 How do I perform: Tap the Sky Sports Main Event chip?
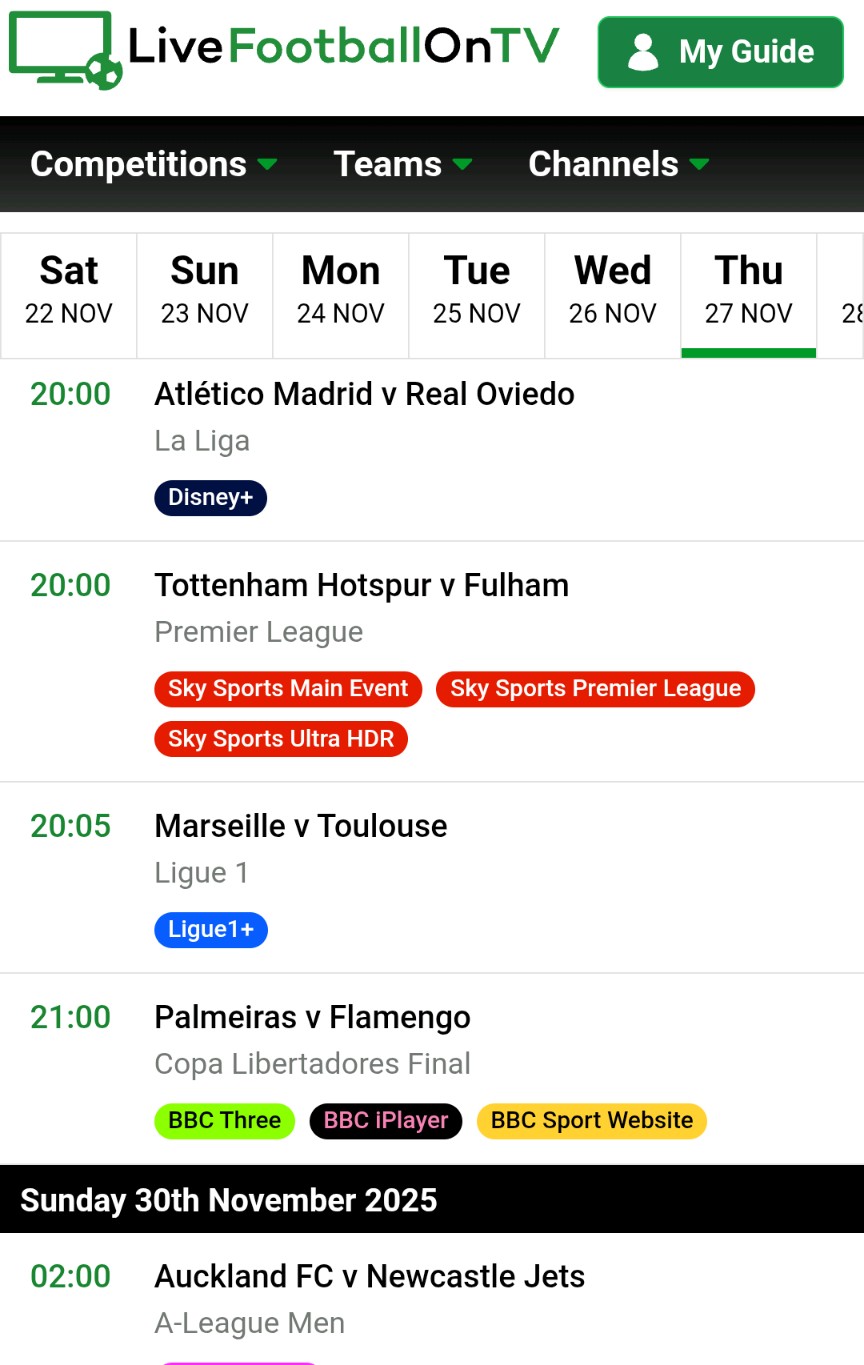(x=288, y=689)
